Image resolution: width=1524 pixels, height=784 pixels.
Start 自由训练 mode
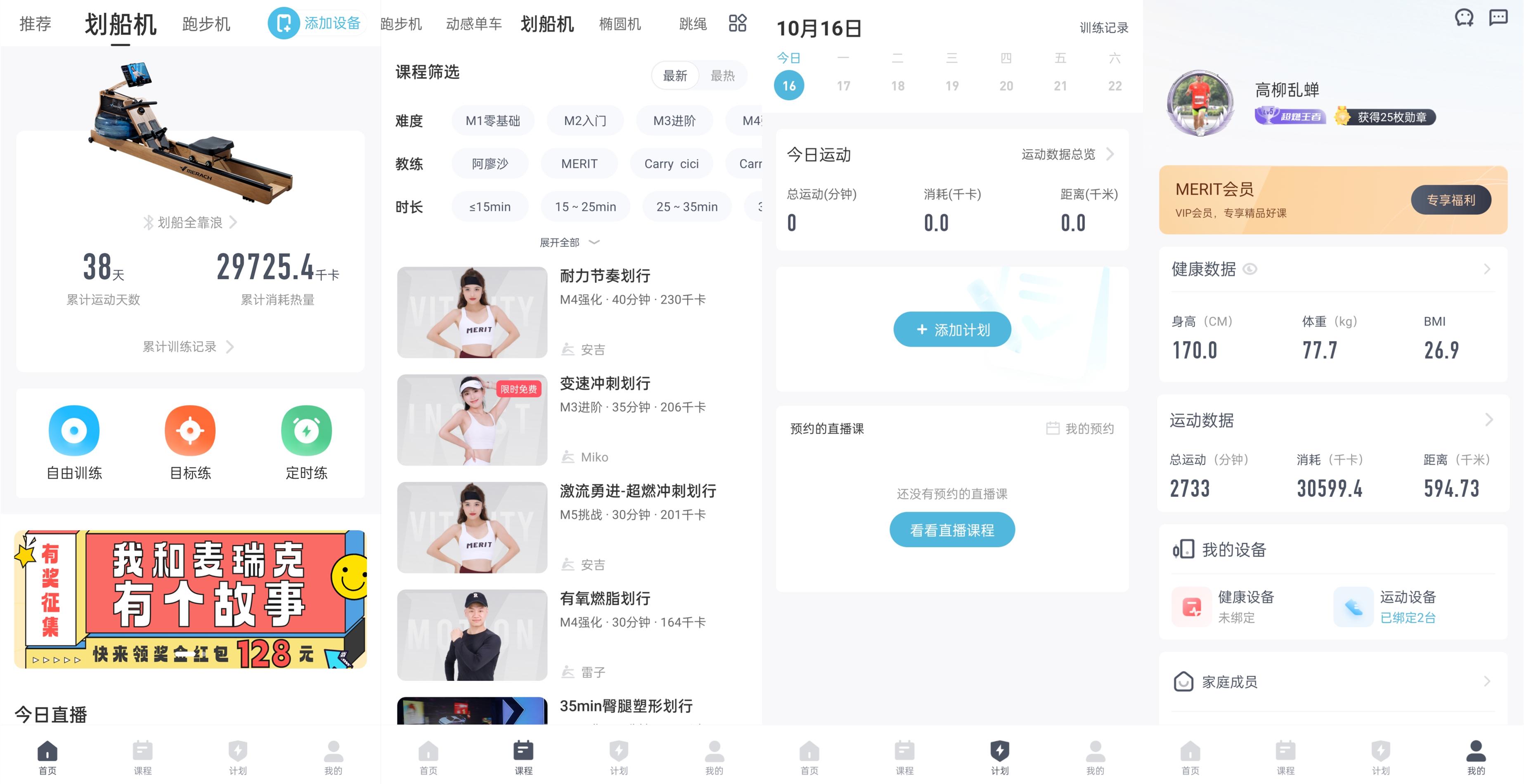74,441
